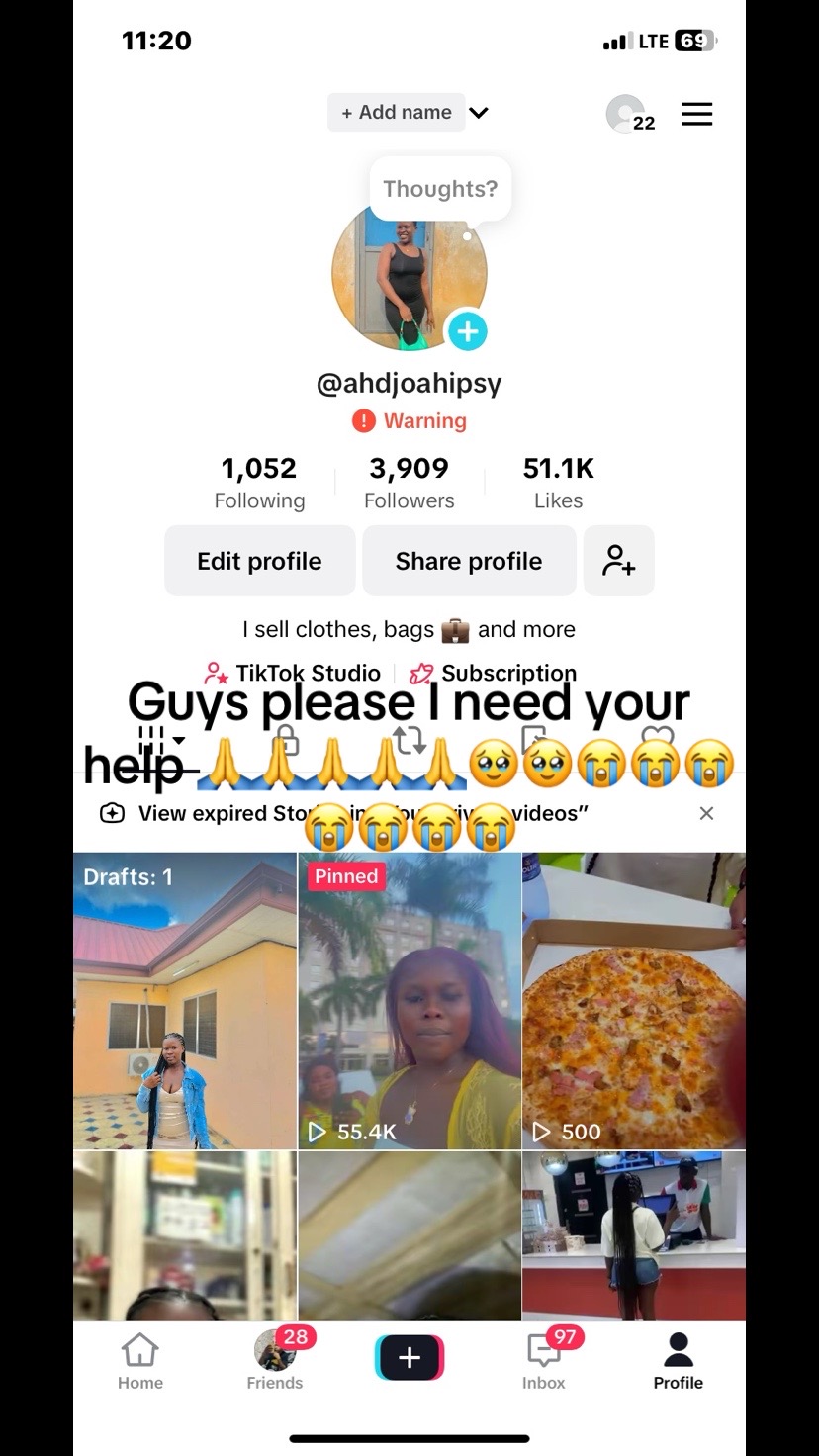Image resolution: width=819 pixels, height=1456 pixels.
Task: Switch to the Home tab
Action: click(140, 1362)
